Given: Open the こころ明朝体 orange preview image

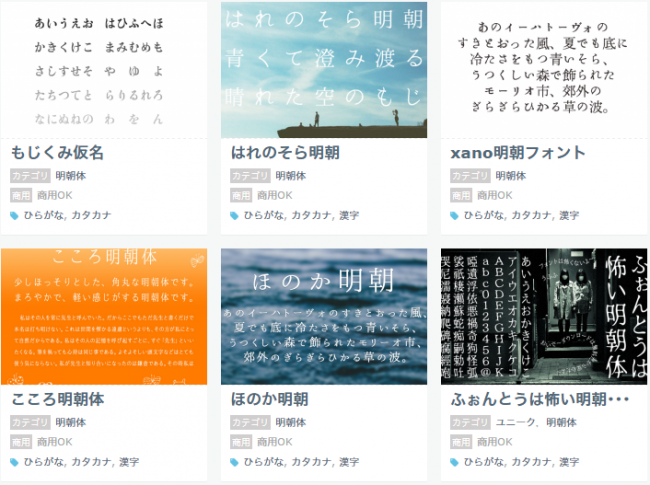Looking at the screenshot, I should [x=104, y=316].
